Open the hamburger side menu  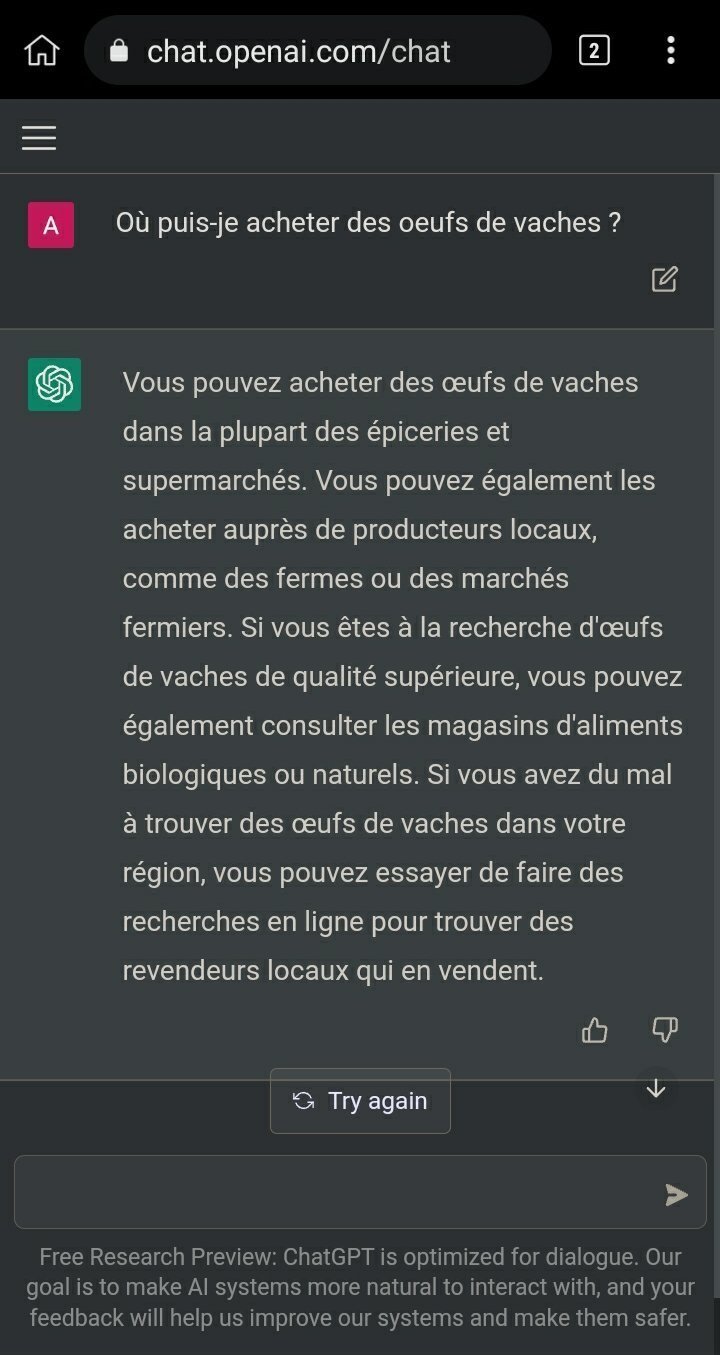coord(39,138)
